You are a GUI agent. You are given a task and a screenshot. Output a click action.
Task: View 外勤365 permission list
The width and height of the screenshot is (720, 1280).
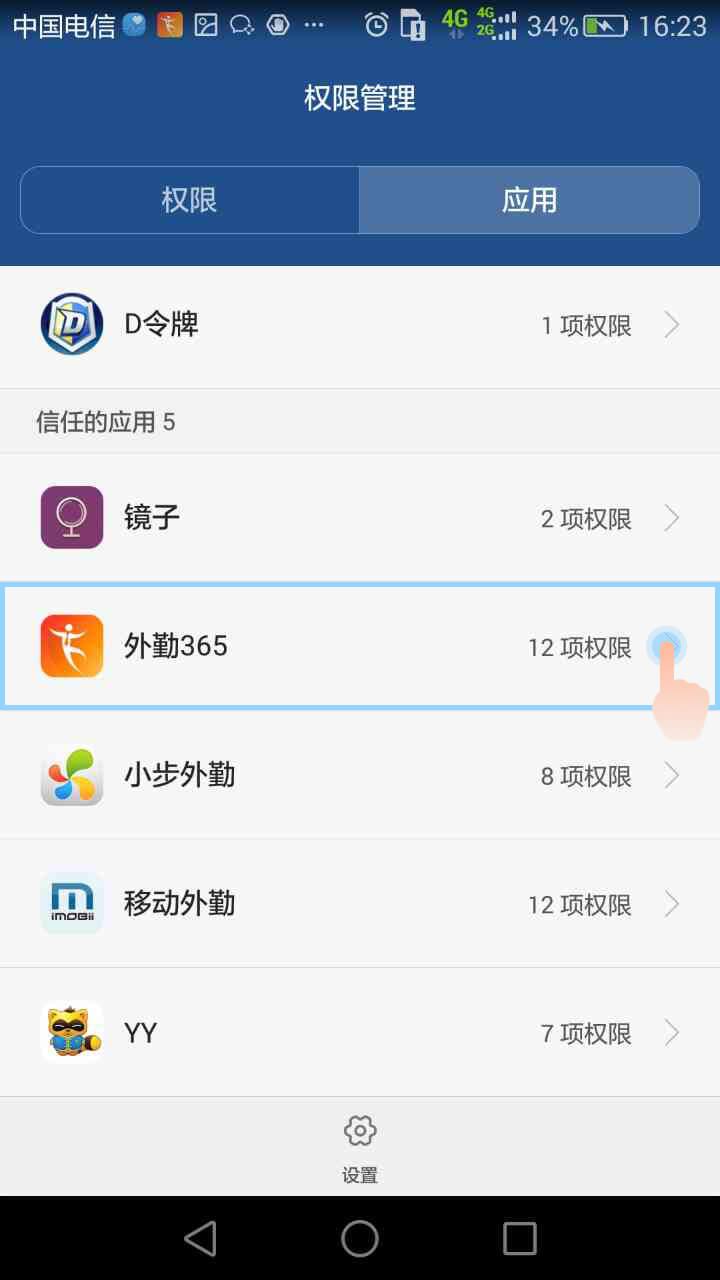pyautogui.click(x=360, y=646)
